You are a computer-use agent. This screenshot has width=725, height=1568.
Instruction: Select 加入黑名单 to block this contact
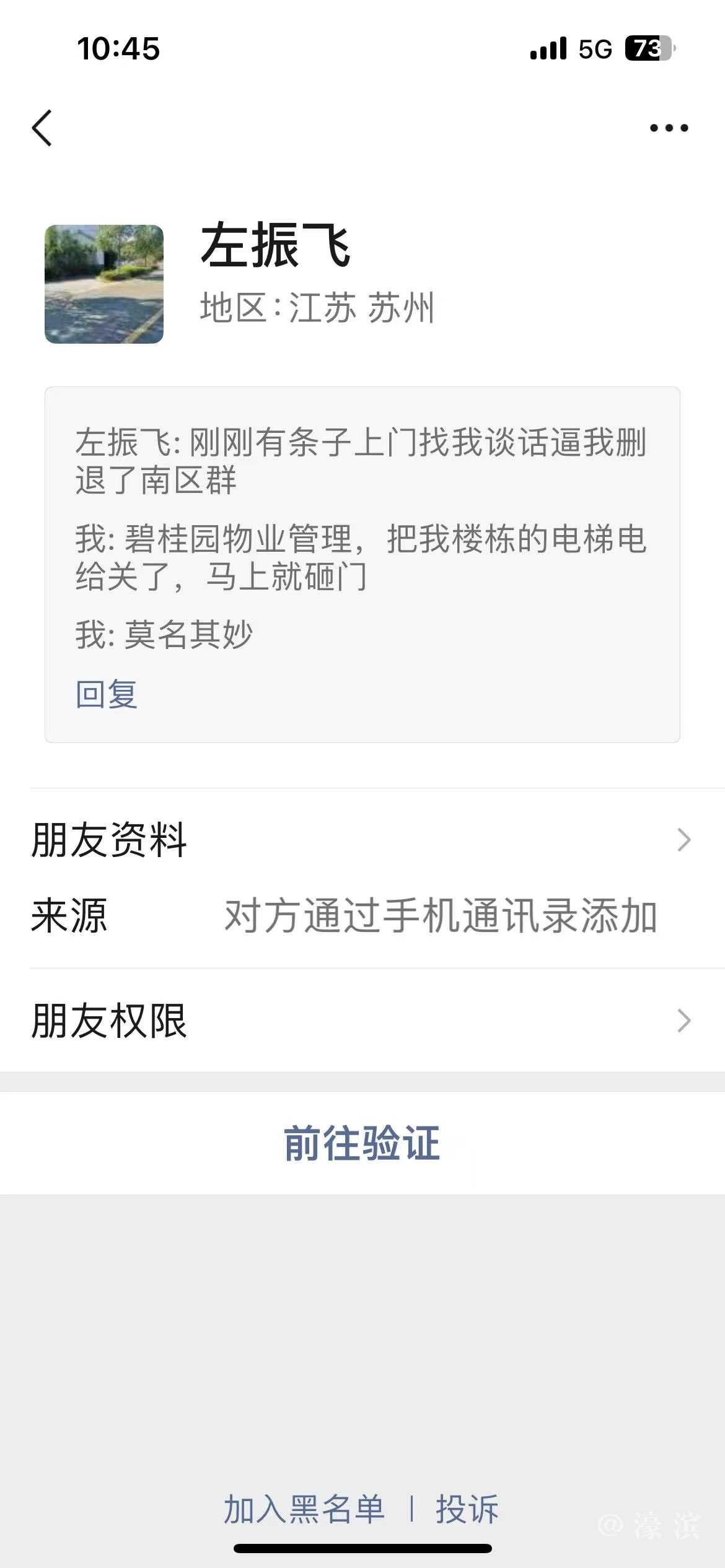pyautogui.click(x=304, y=1509)
